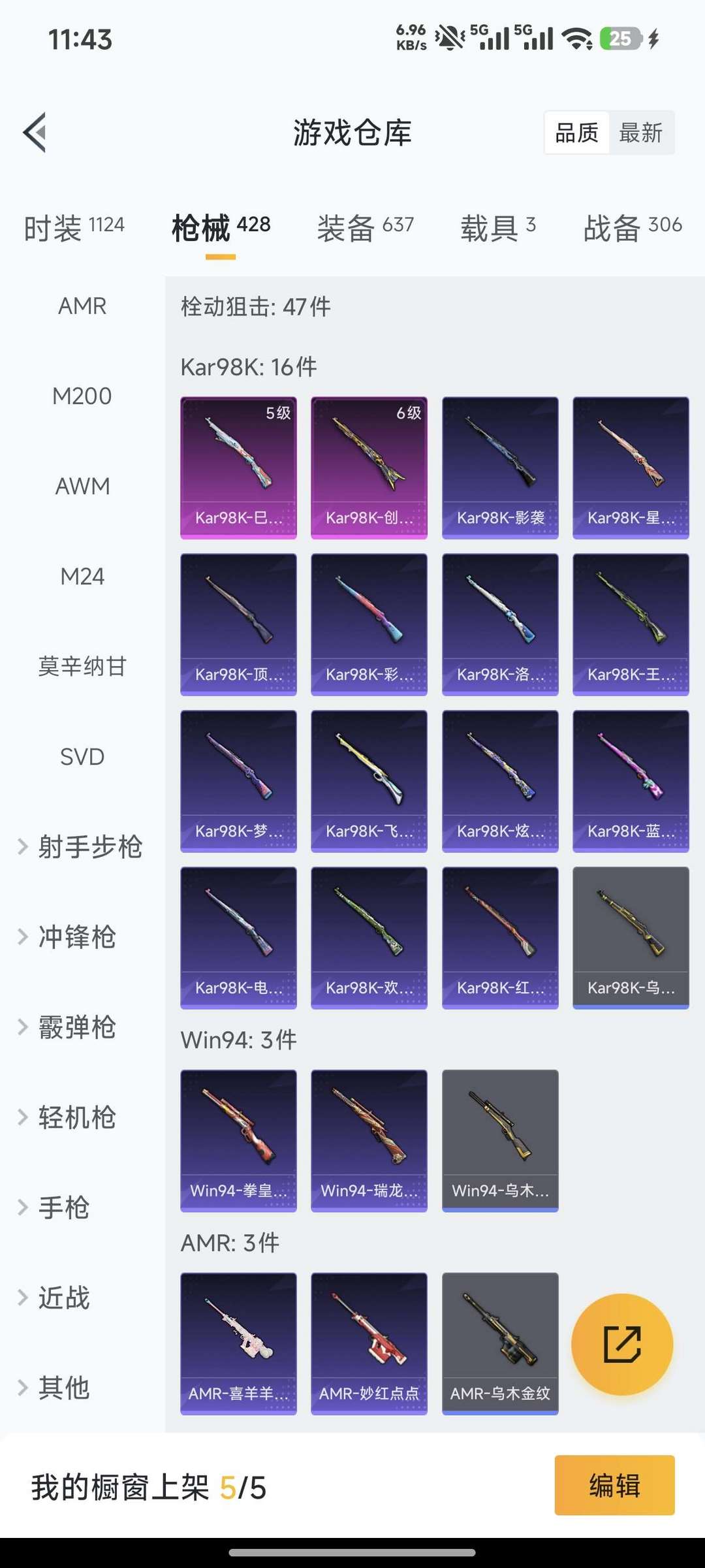This screenshot has width=705, height=1568.
Task: Select M200 in the side list
Action: (x=82, y=396)
